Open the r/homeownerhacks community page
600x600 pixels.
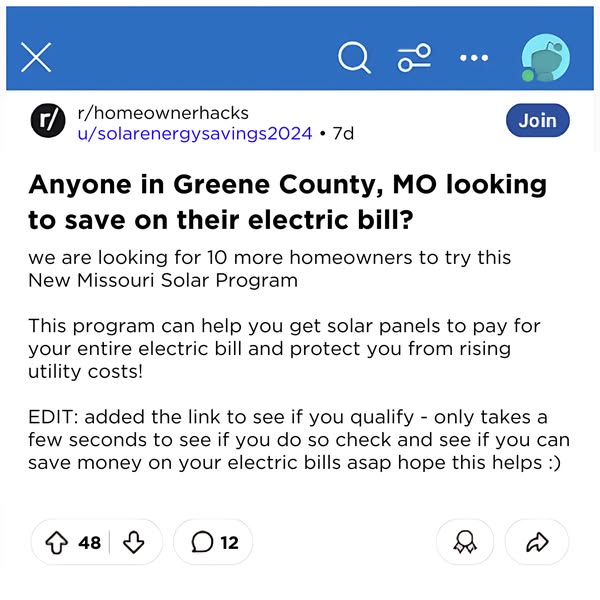tap(163, 113)
